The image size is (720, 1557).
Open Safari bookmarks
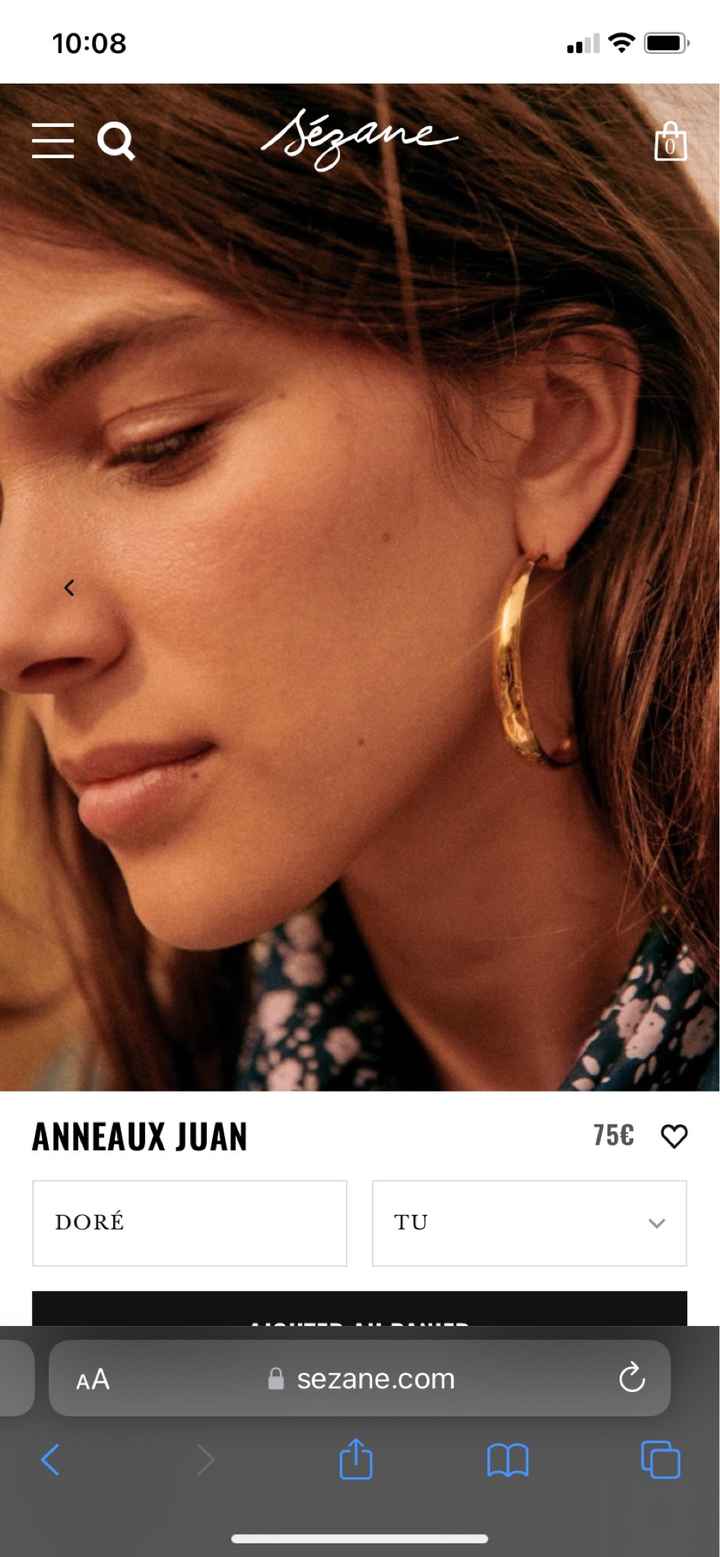point(508,1461)
